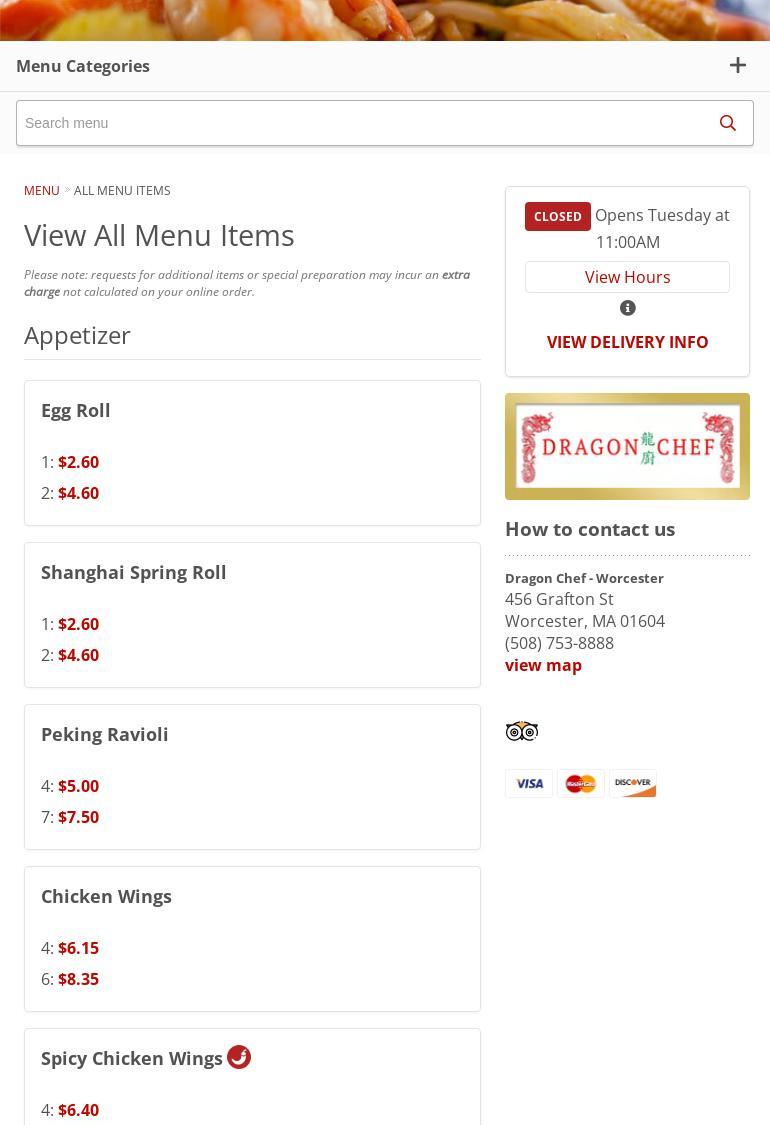Open the TripAdvisor owl icon
Screen dimensions: 770x1125
pyautogui.click(x=521, y=731)
